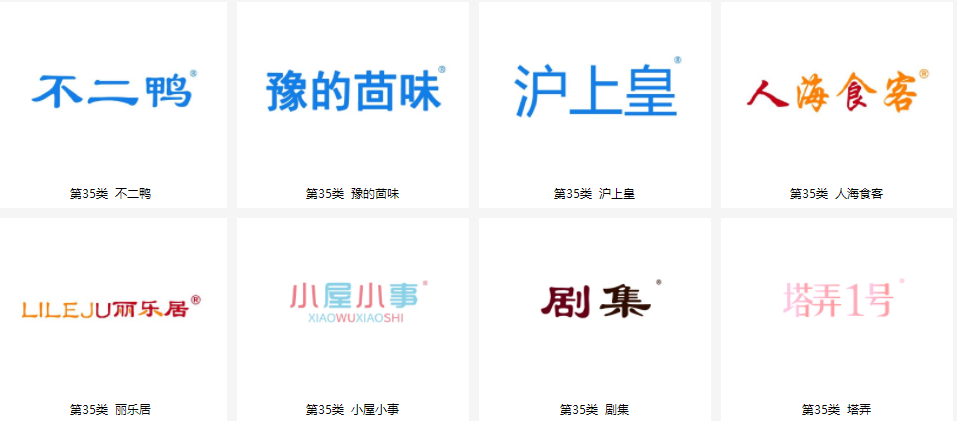The image size is (957, 421).
Task: View the 小屋小事 trademark listing
Action: pos(353,304)
